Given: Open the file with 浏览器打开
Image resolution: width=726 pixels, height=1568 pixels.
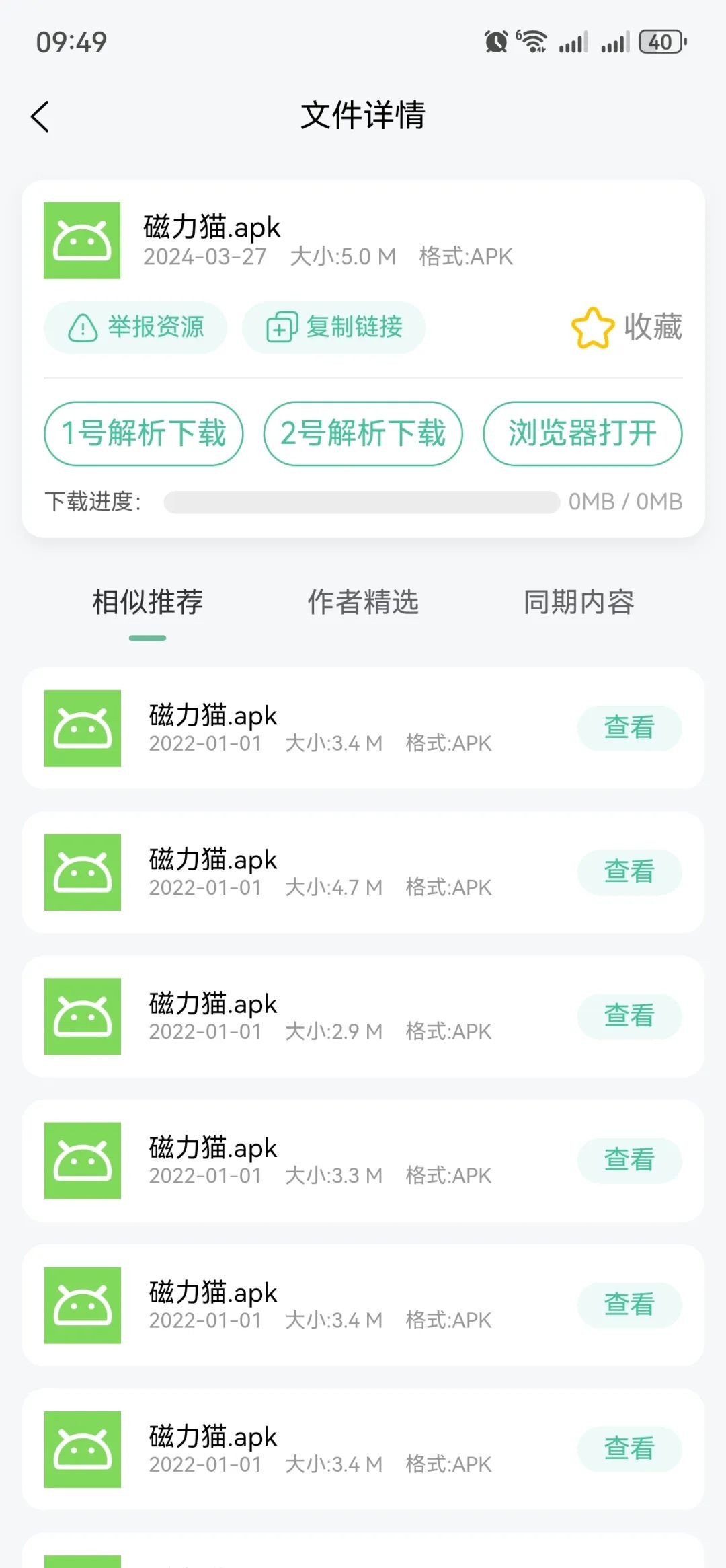Looking at the screenshot, I should click(582, 433).
